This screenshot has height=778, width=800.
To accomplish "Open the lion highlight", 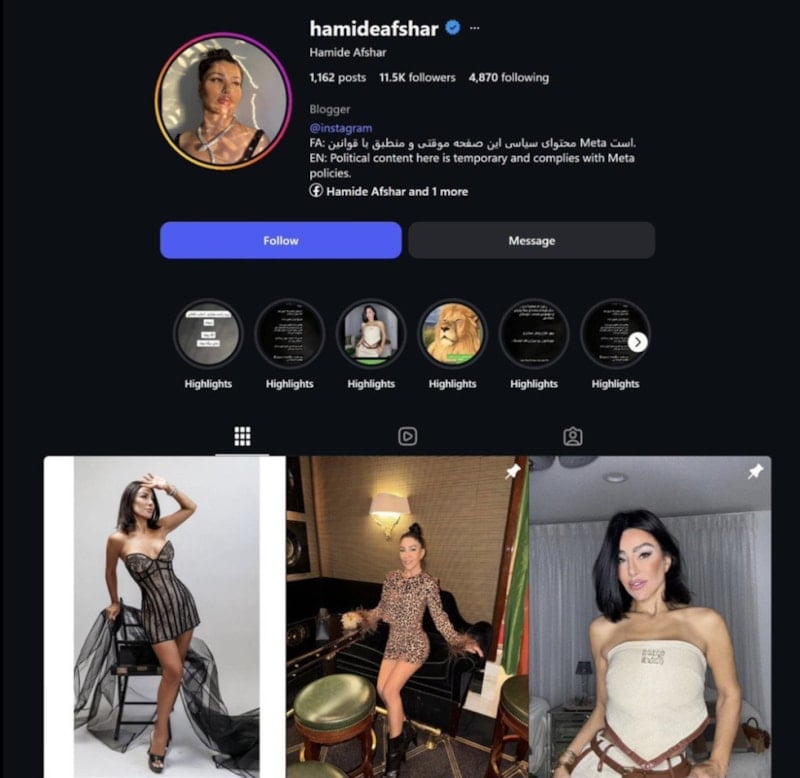I will tap(452, 334).
